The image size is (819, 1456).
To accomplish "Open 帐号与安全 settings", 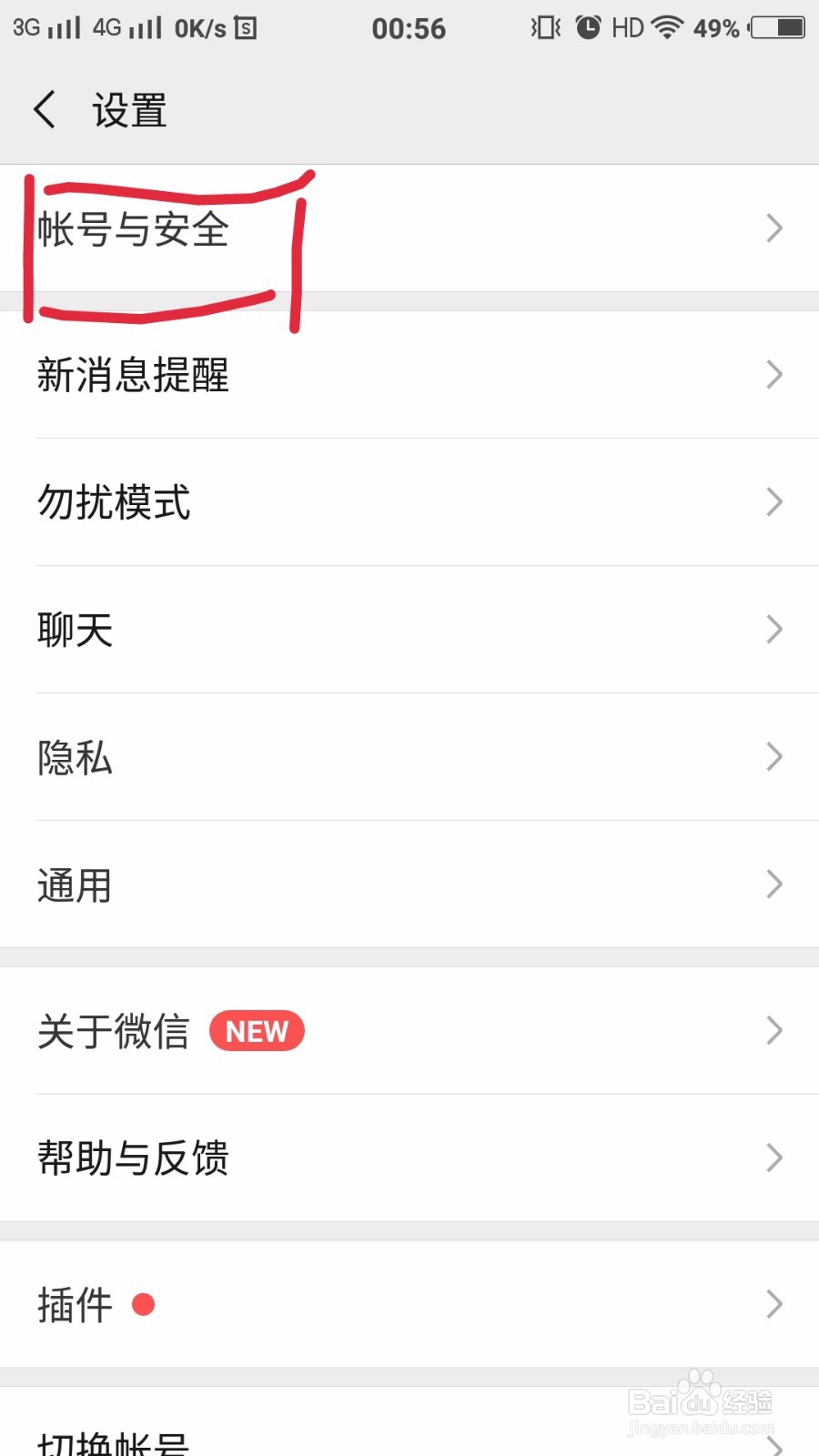I will click(409, 230).
